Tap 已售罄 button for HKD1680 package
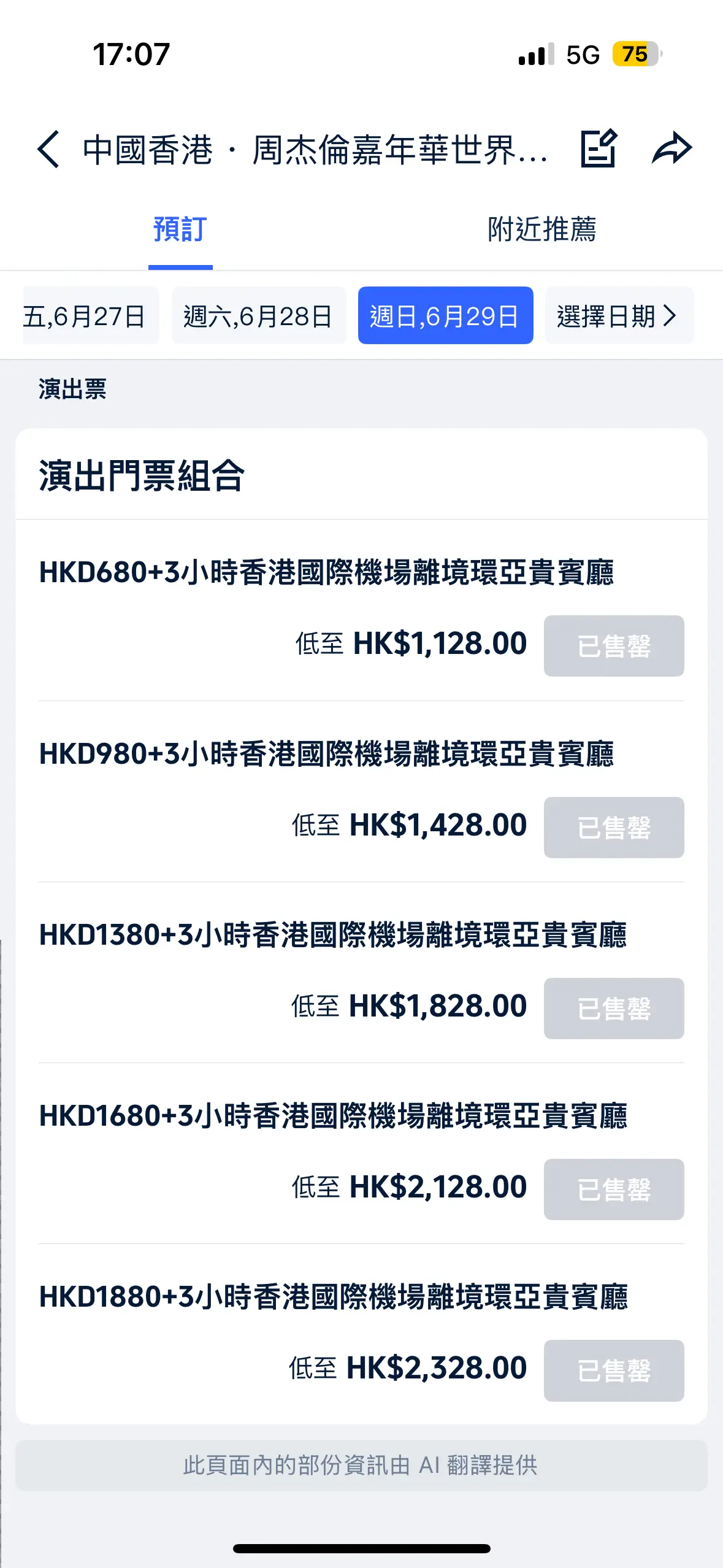The image size is (723, 1568). point(614,1189)
